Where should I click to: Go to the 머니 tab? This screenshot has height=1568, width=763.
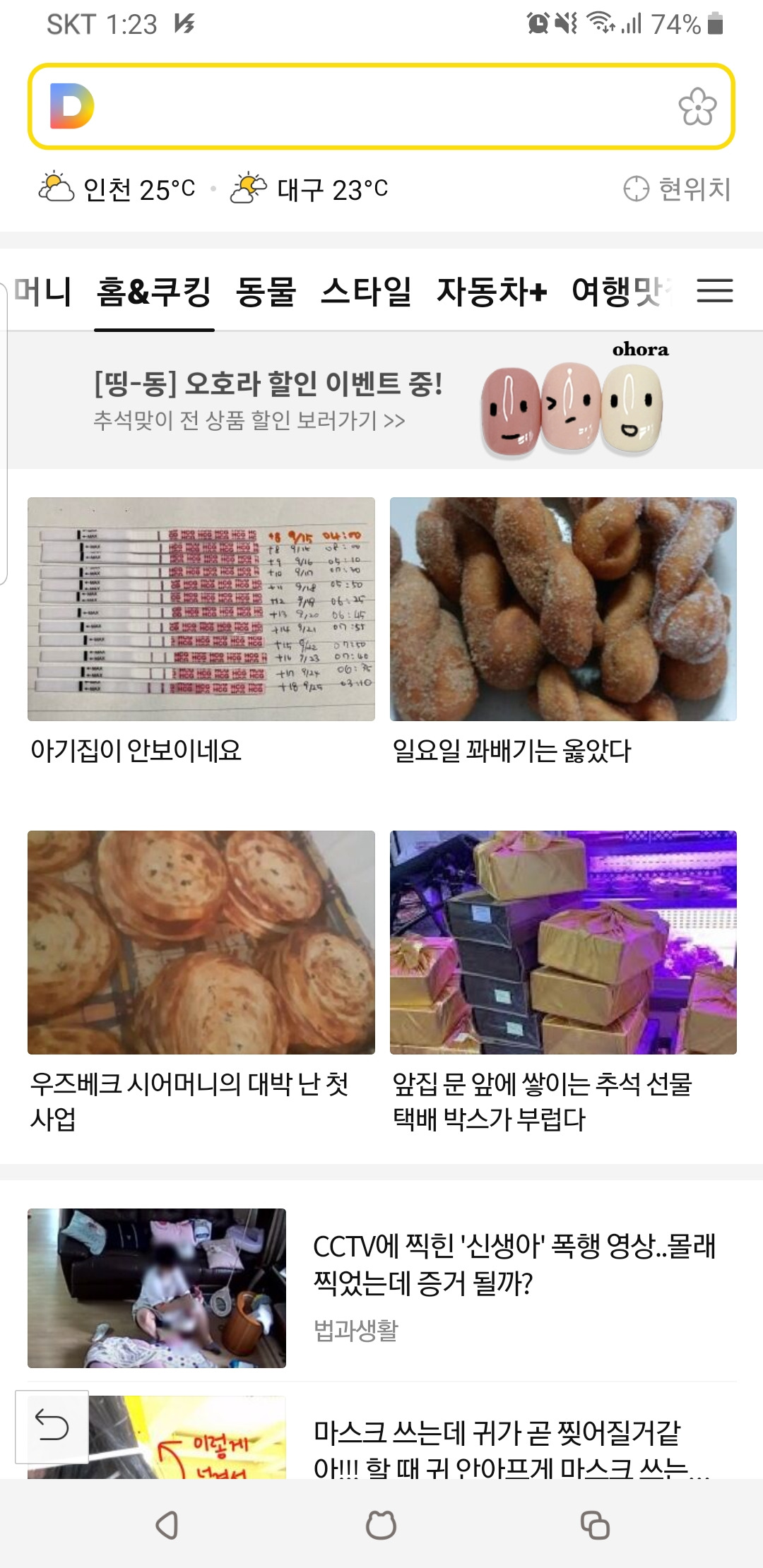(42, 292)
